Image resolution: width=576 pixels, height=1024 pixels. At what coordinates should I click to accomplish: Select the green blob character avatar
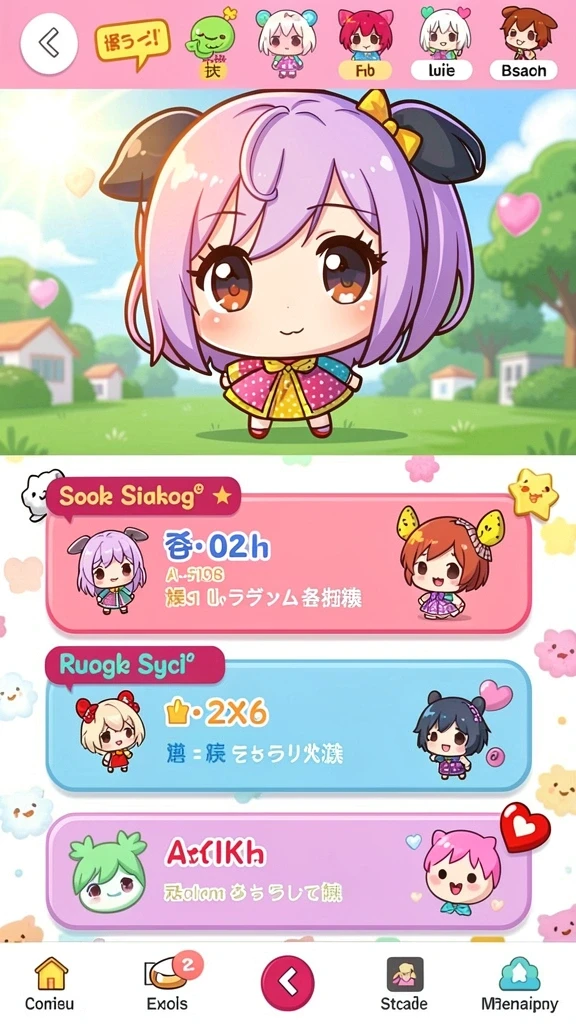tap(210, 42)
